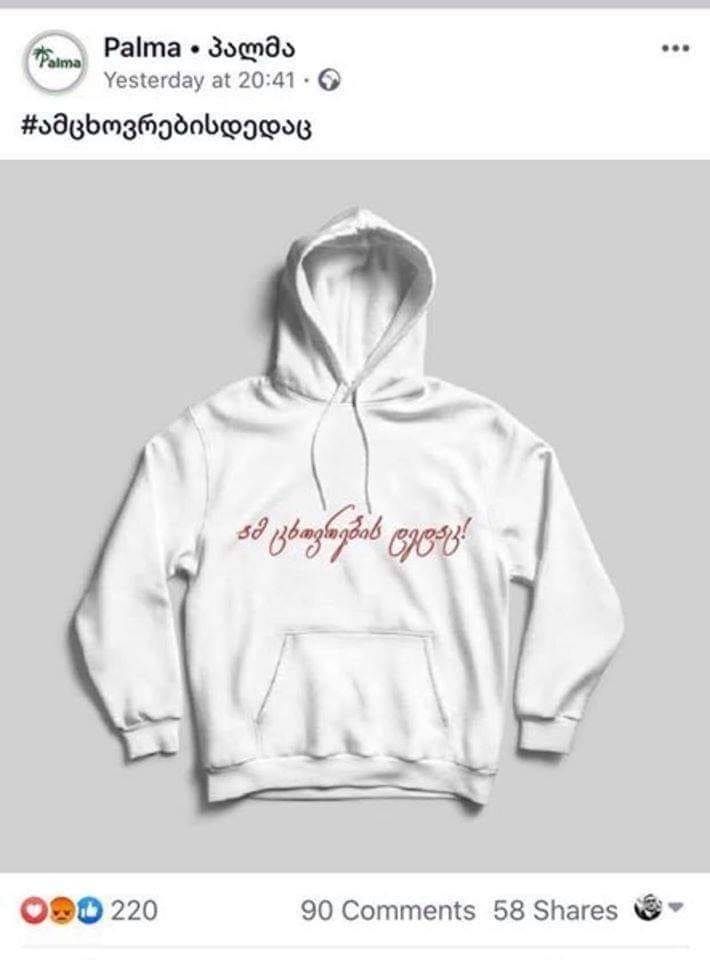View the 58 Shares list
Screen dimensions: 710x960
[555, 910]
